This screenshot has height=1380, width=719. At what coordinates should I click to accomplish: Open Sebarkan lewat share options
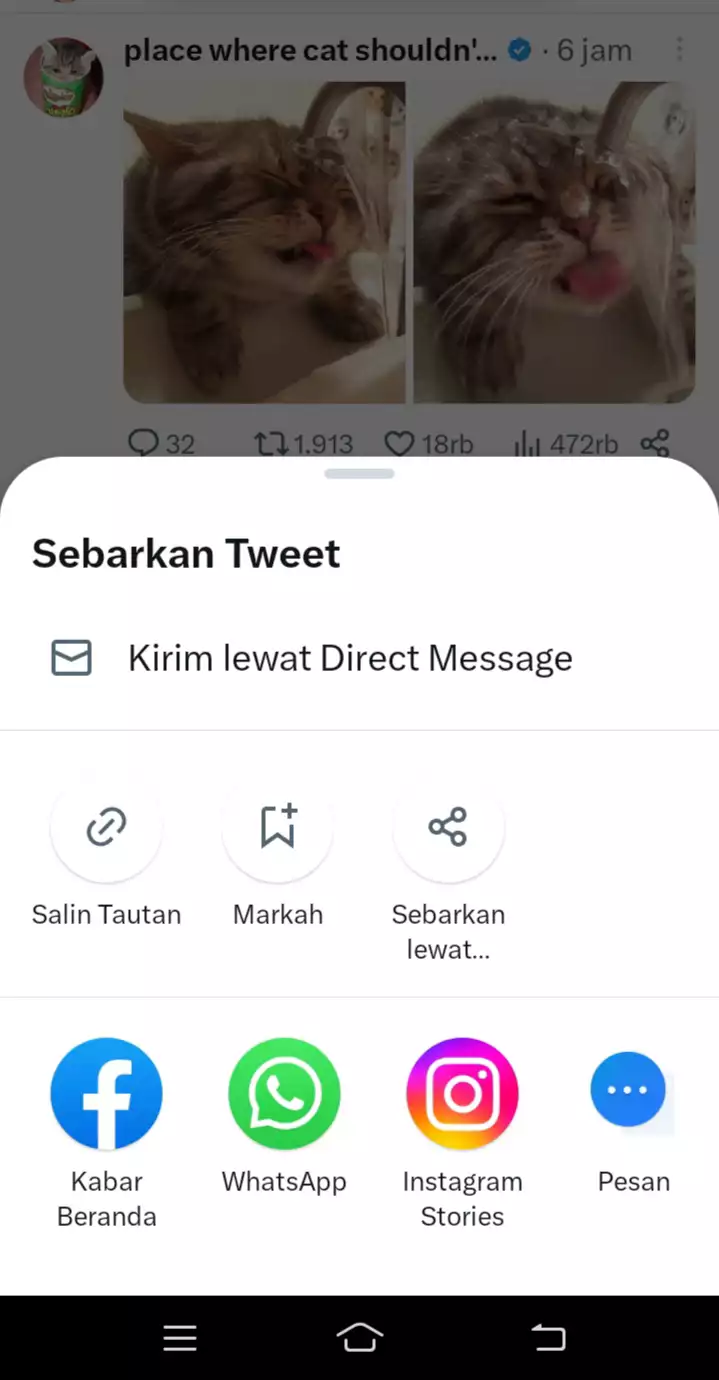[448, 828]
